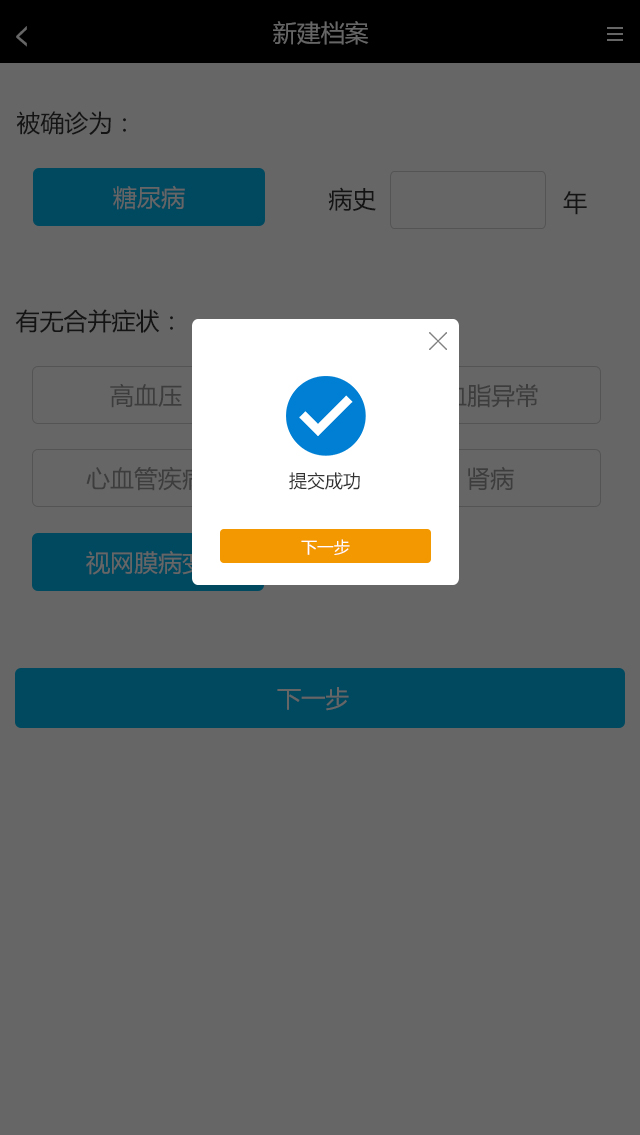The width and height of the screenshot is (640, 1135).
Task: Tap the blue 下一步 button on the page
Action: point(320,698)
